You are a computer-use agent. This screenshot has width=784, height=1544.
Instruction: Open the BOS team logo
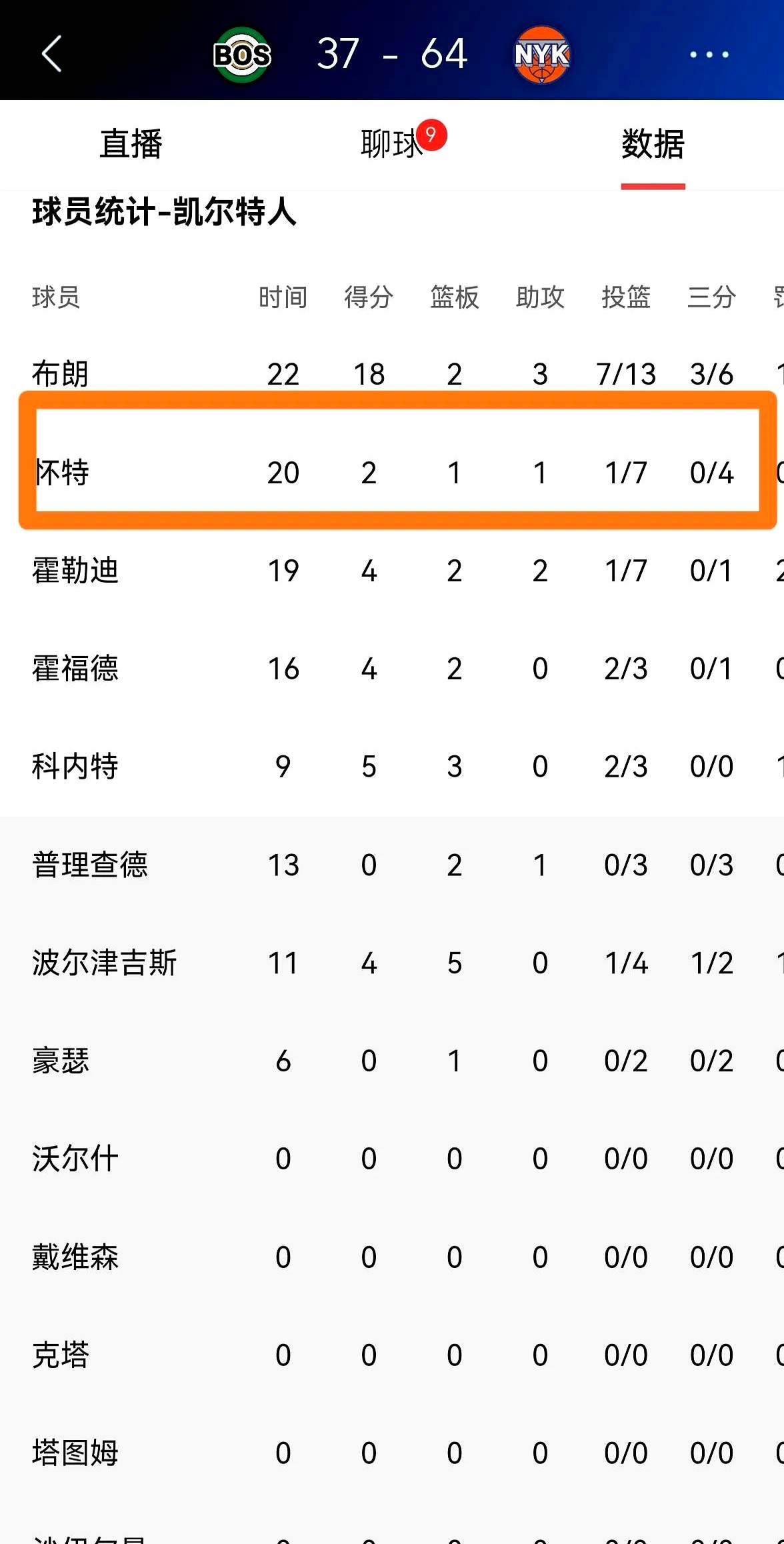pos(242,55)
